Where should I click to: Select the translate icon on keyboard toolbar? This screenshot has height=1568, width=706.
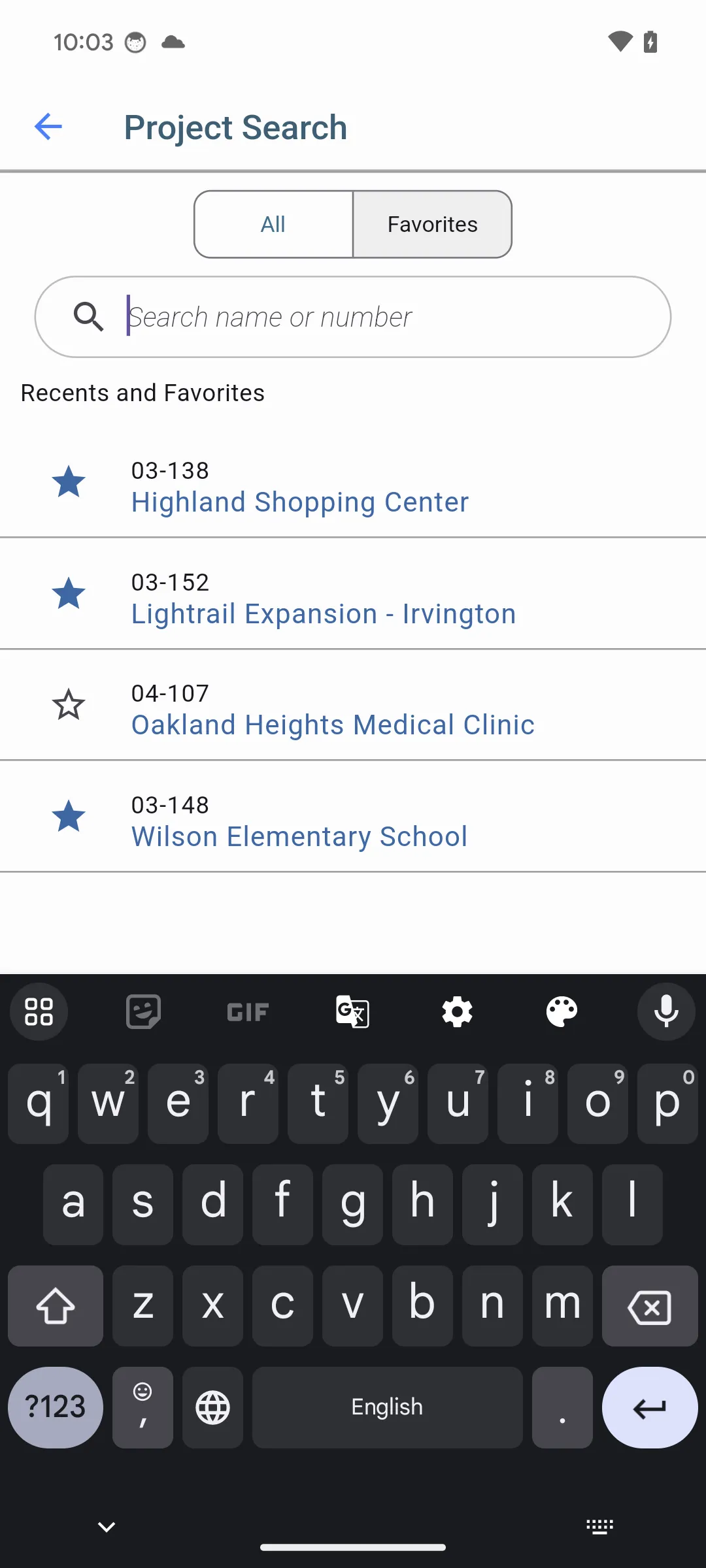[352, 1011]
